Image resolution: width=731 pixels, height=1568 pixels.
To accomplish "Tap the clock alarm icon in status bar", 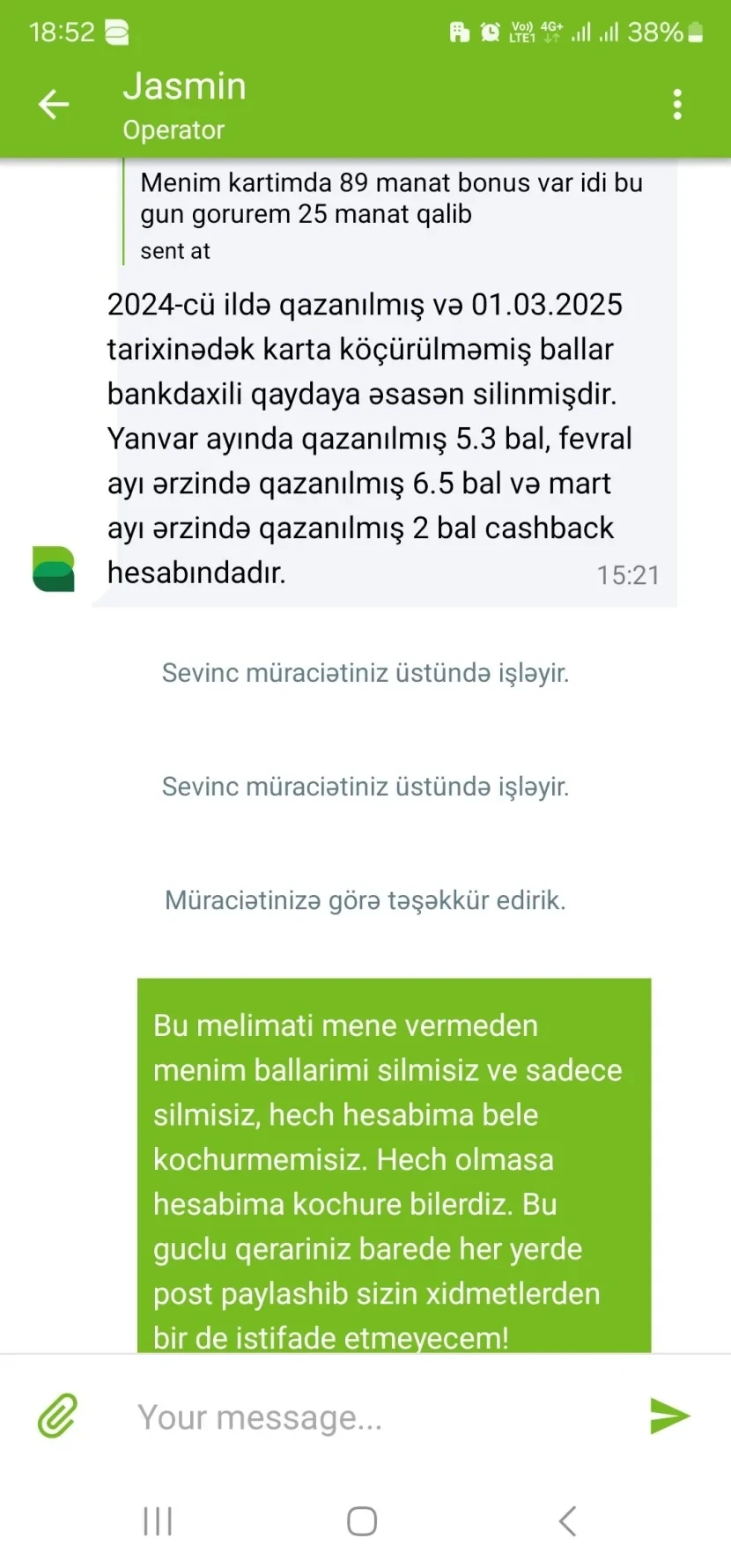I will click(489, 31).
